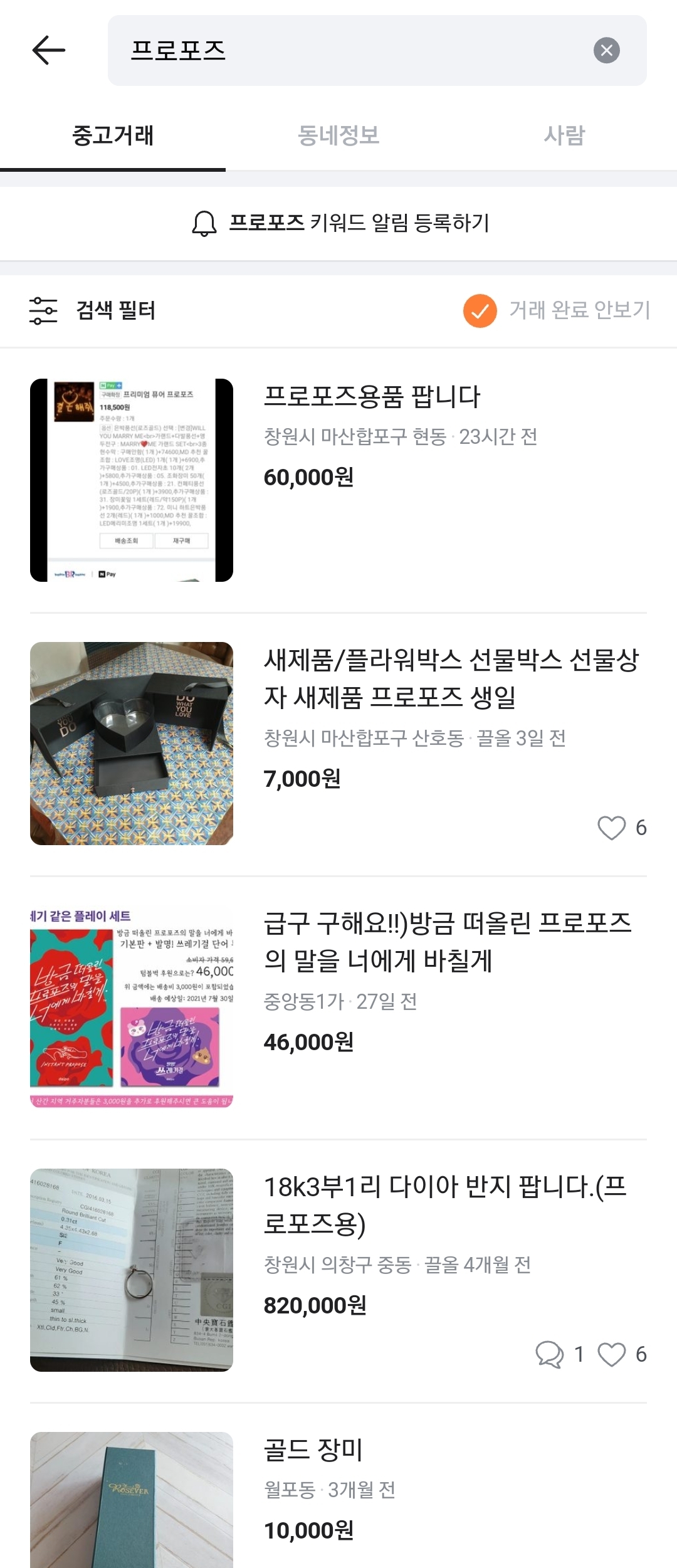Switch to the 사람 tab
677x1568 pixels.
pyautogui.click(x=564, y=135)
